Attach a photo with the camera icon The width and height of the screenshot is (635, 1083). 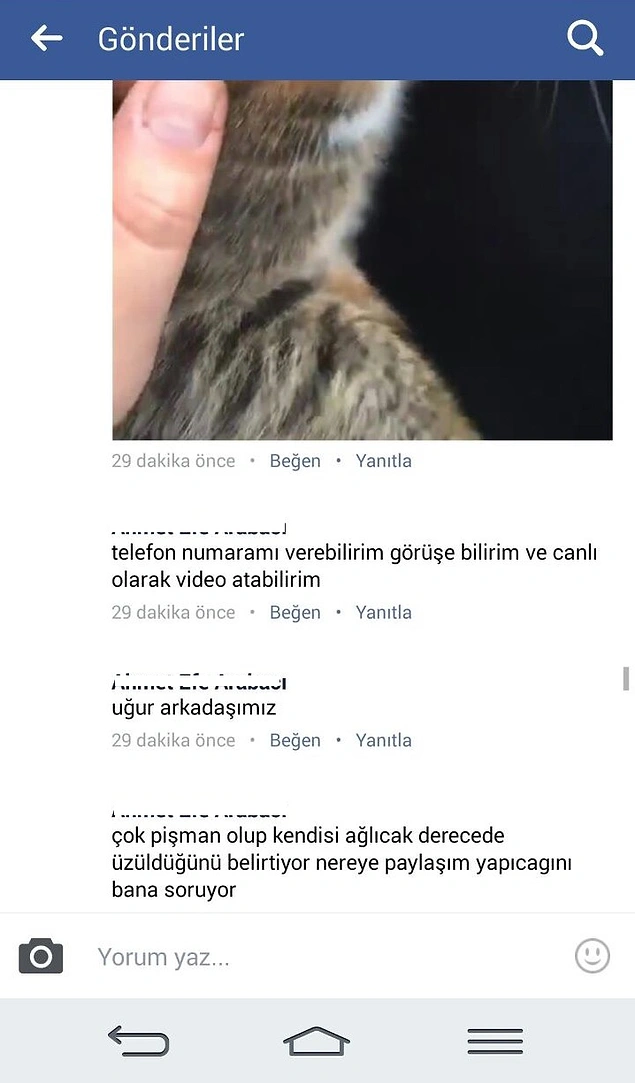coord(41,957)
